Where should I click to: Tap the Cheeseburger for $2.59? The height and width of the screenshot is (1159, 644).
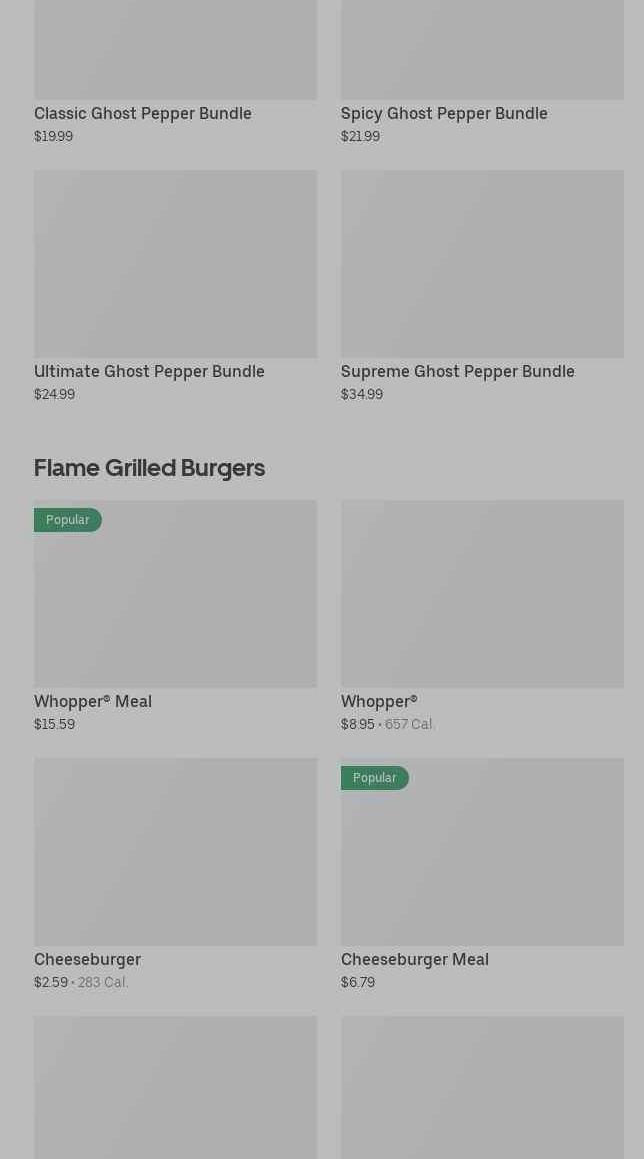(175, 852)
